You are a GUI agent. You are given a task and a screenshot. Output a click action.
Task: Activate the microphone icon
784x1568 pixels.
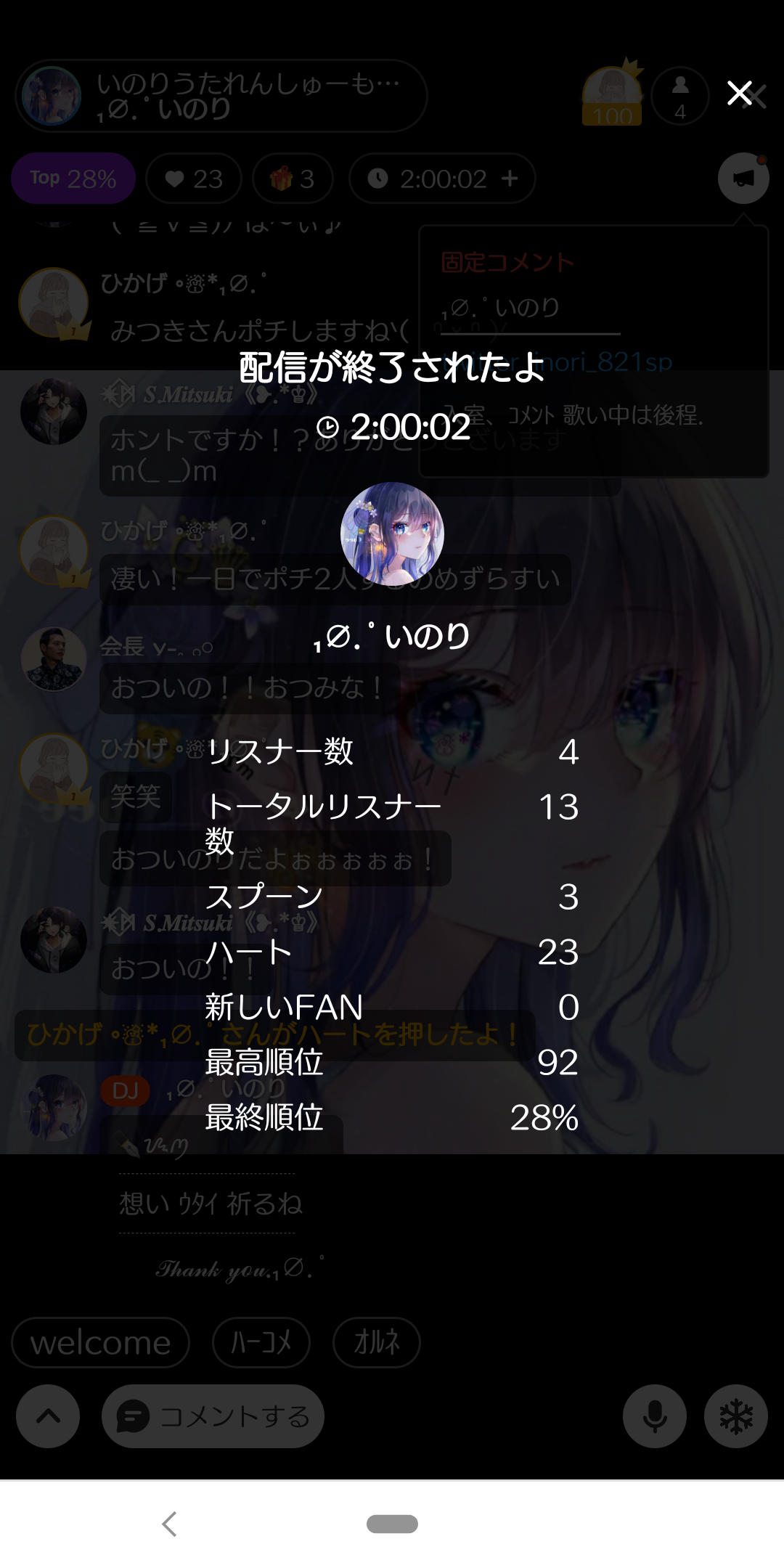(x=654, y=1417)
